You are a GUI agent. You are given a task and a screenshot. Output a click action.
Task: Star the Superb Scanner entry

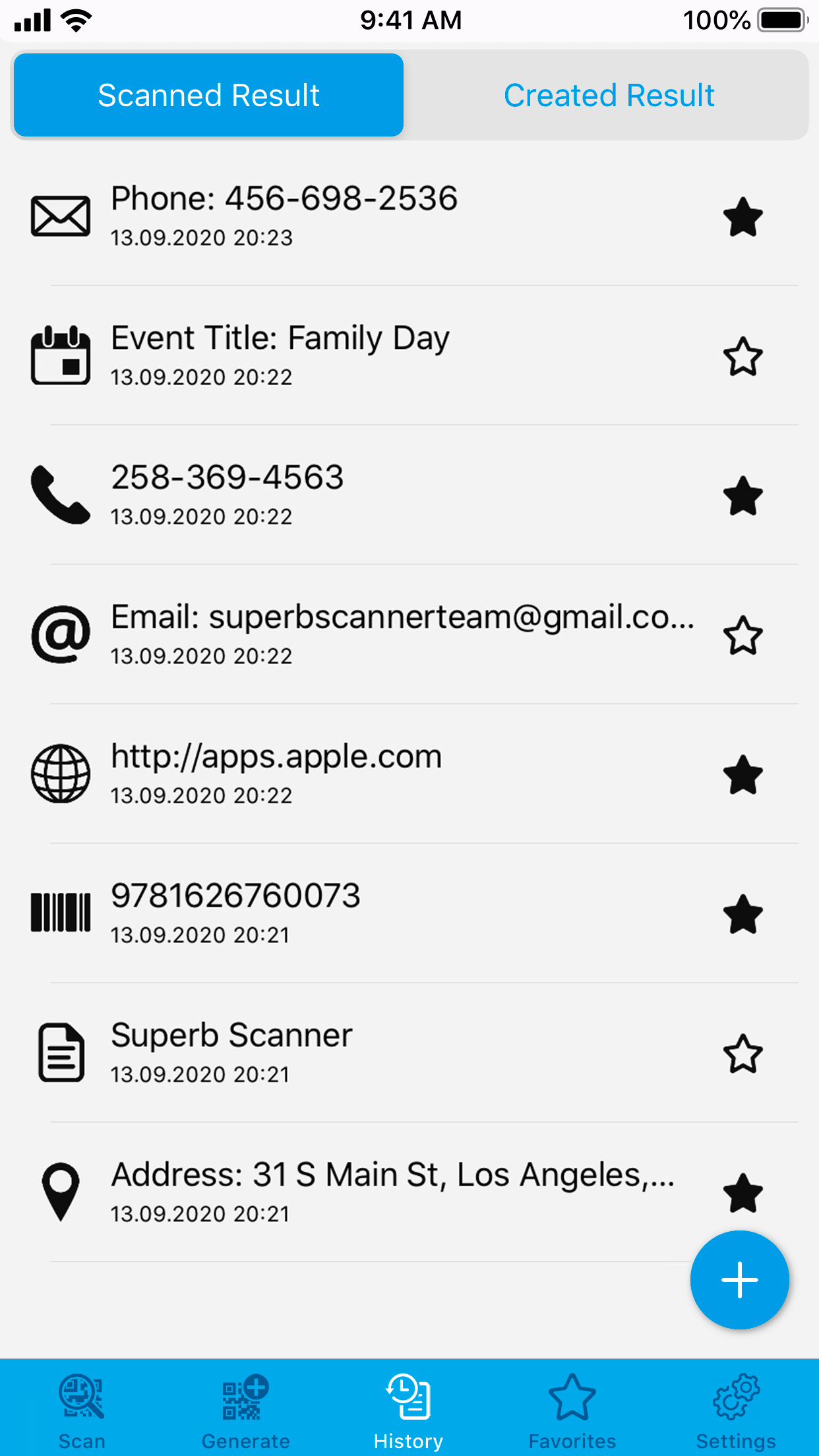743,1054
